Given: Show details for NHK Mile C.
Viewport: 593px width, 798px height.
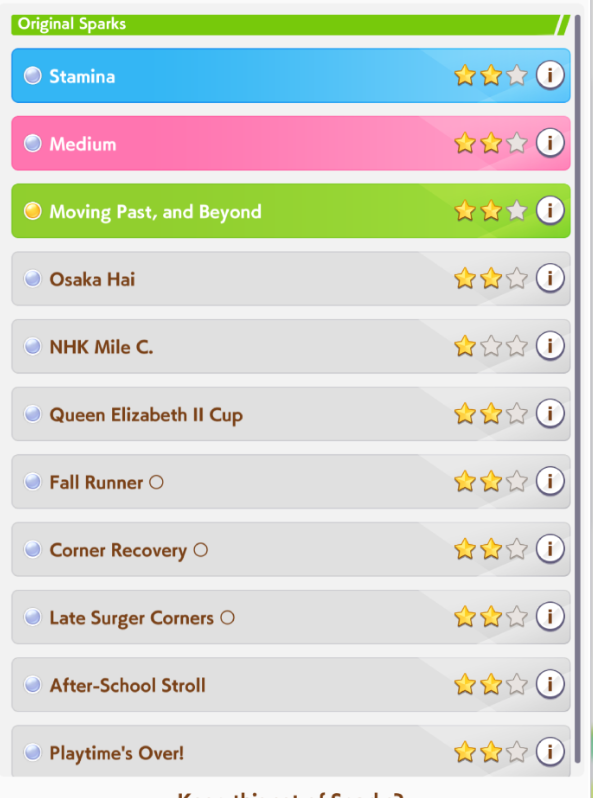Looking at the screenshot, I should click(x=550, y=346).
